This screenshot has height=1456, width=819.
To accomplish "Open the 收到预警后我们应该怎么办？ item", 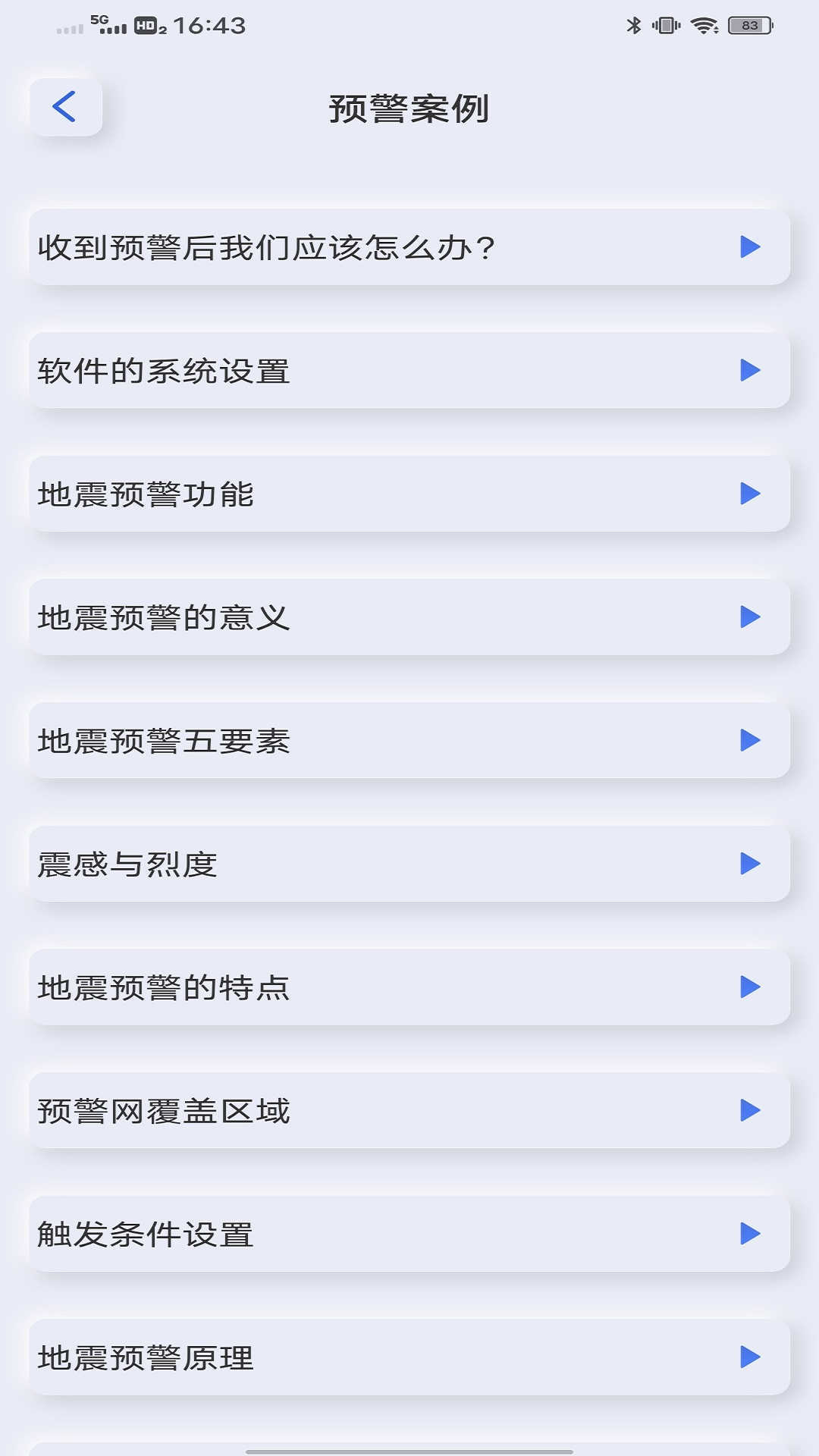I will pos(341,246).
